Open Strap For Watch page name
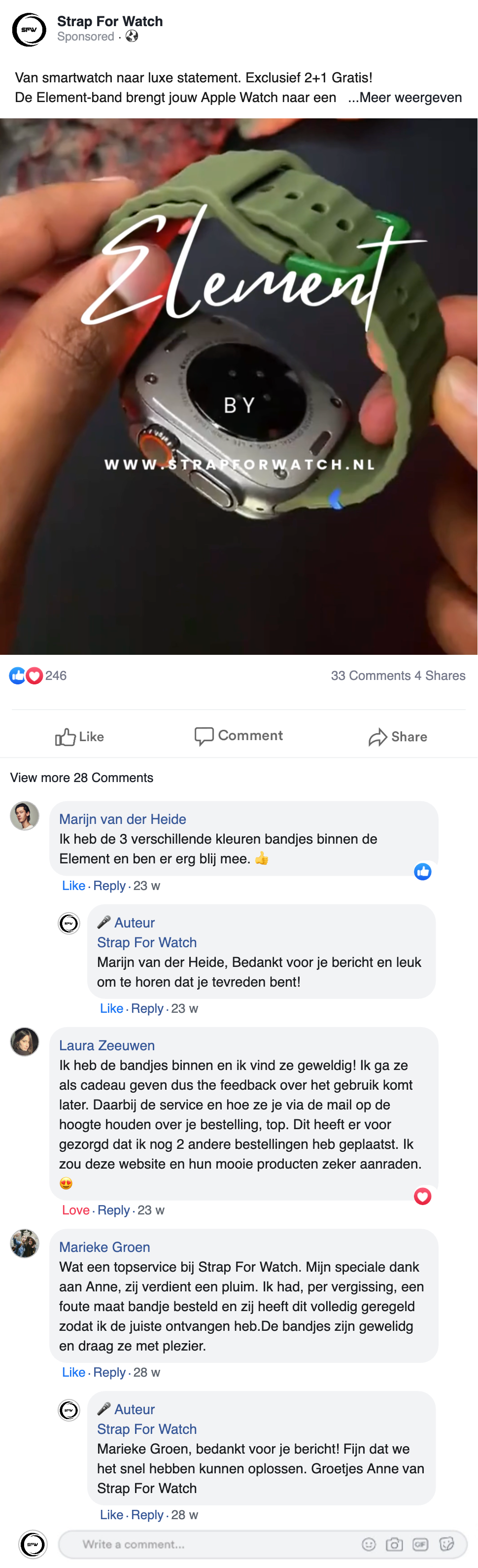This screenshot has width=478, height=1568. (x=109, y=21)
